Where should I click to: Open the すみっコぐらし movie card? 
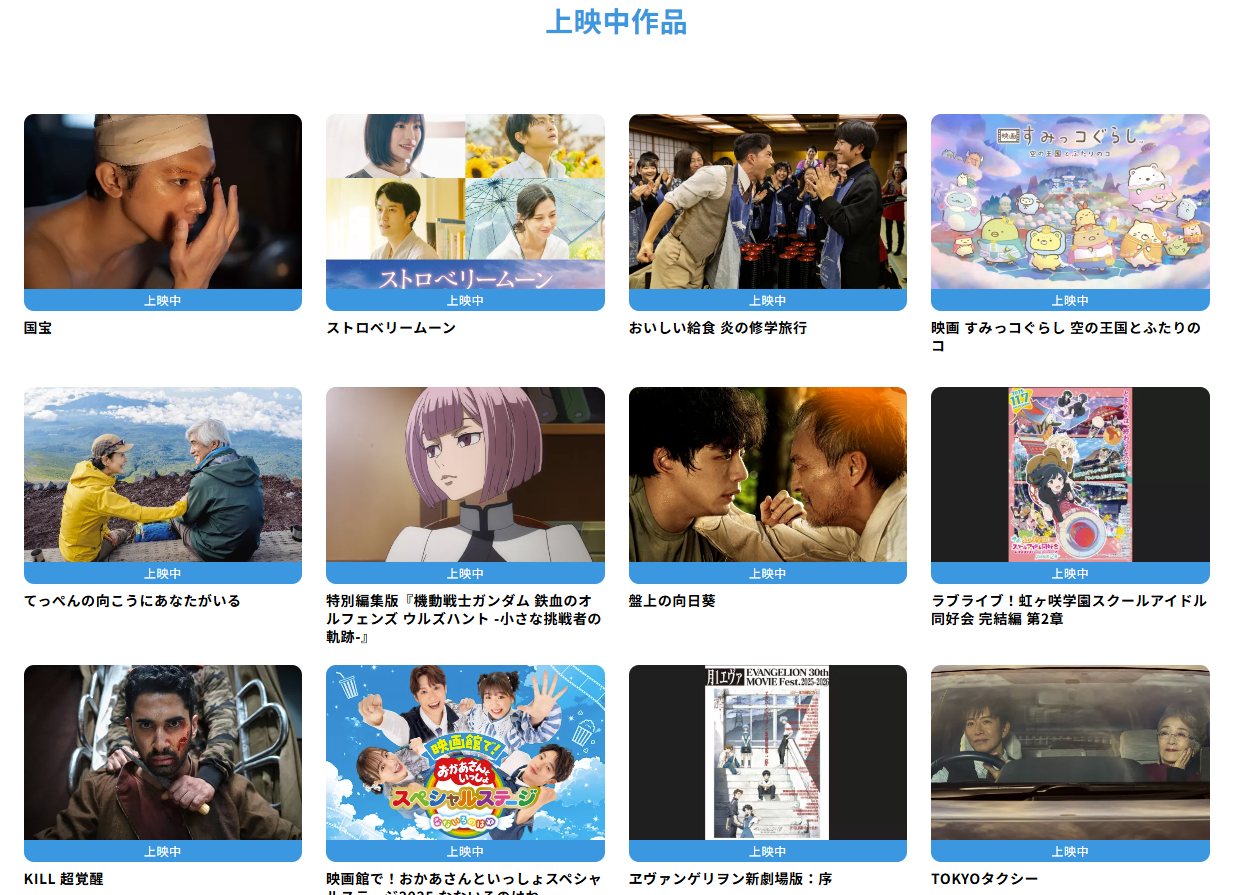pyautogui.click(x=1070, y=202)
